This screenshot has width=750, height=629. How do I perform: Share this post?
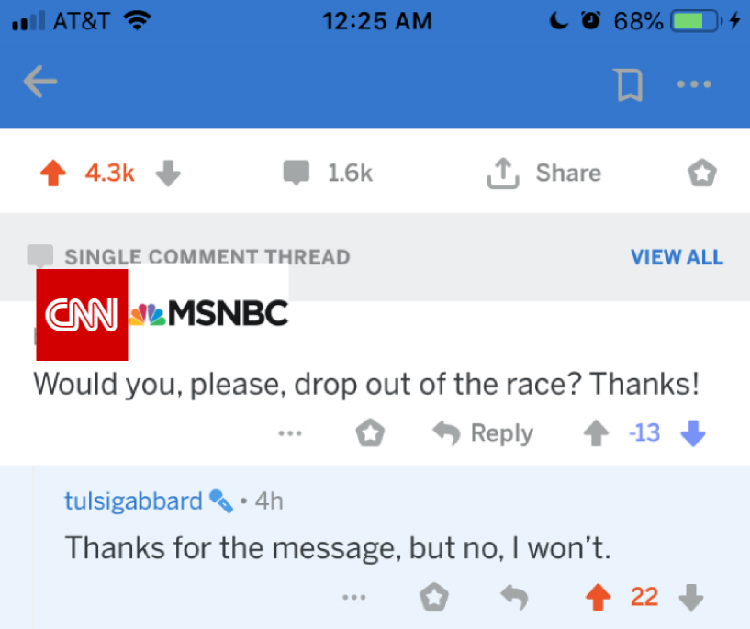[544, 173]
